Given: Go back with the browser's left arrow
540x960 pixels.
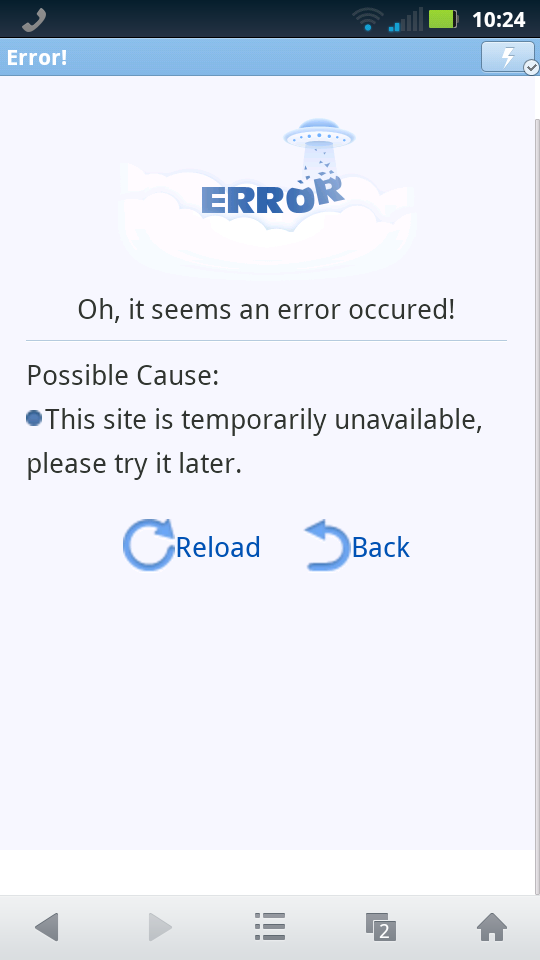Looking at the screenshot, I should (x=47, y=926).
